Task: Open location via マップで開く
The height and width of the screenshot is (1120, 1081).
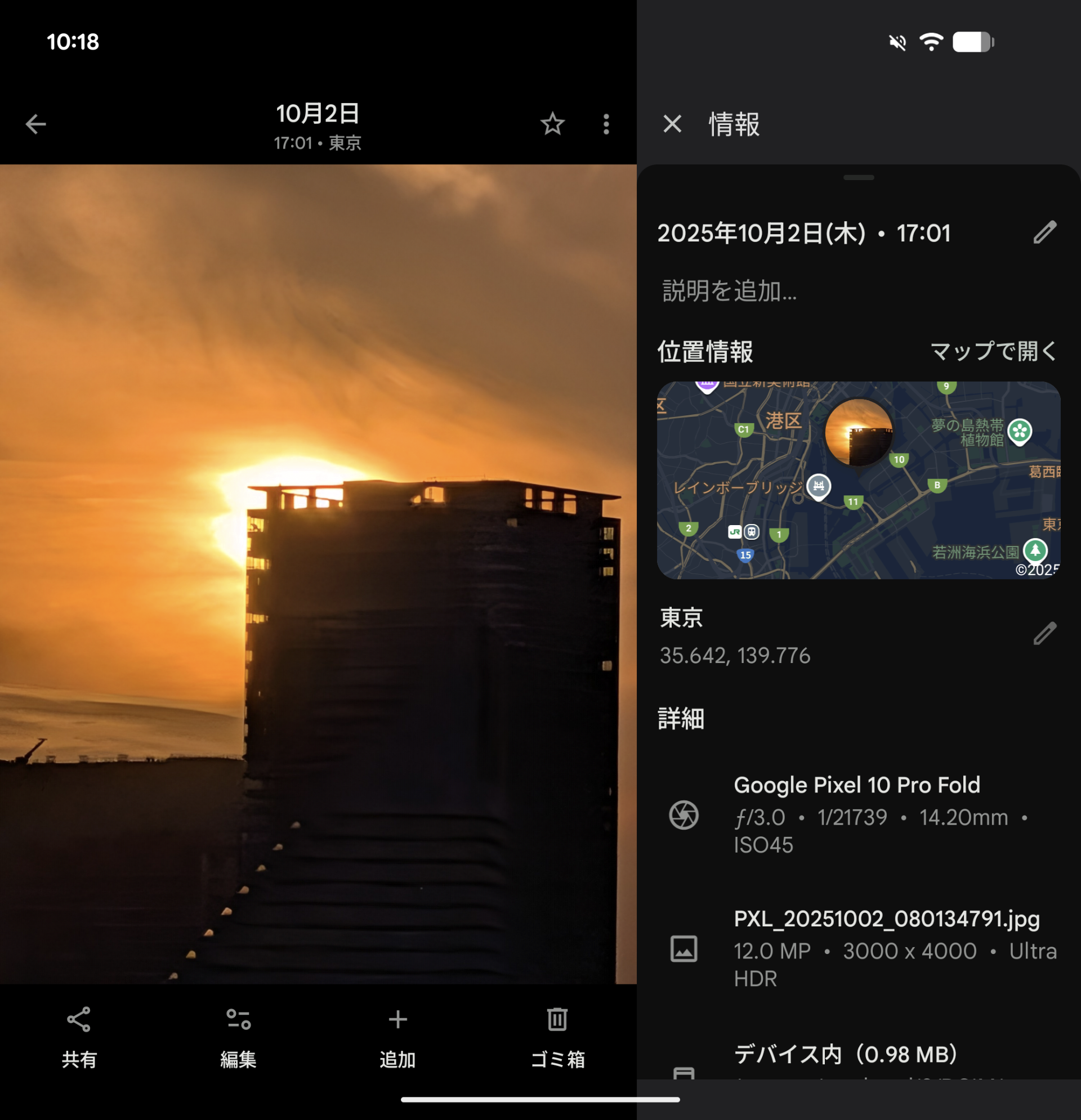Action: [994, 351]
